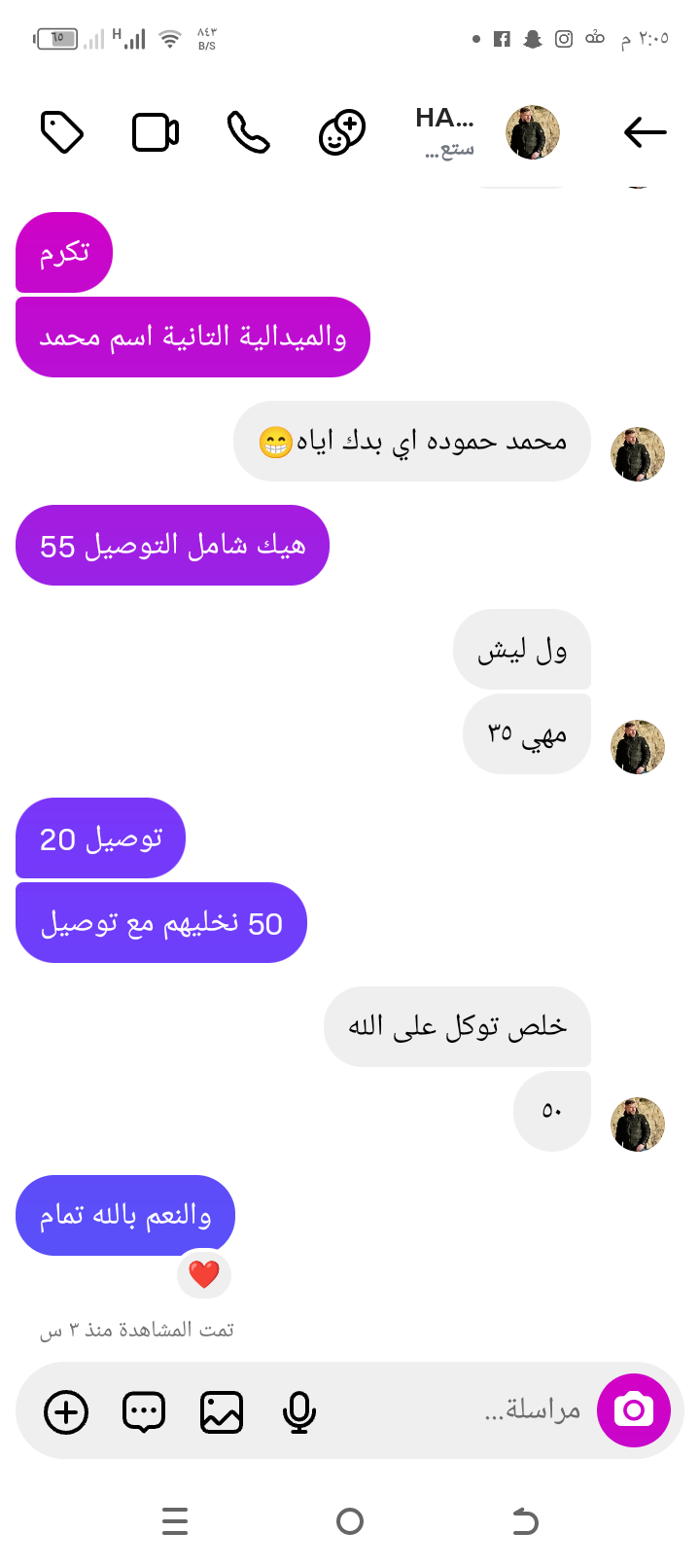Open sender avatar beside the ٥٠ message
The height and width of the screenshot is (1568, 700).
pos(638,1124)
